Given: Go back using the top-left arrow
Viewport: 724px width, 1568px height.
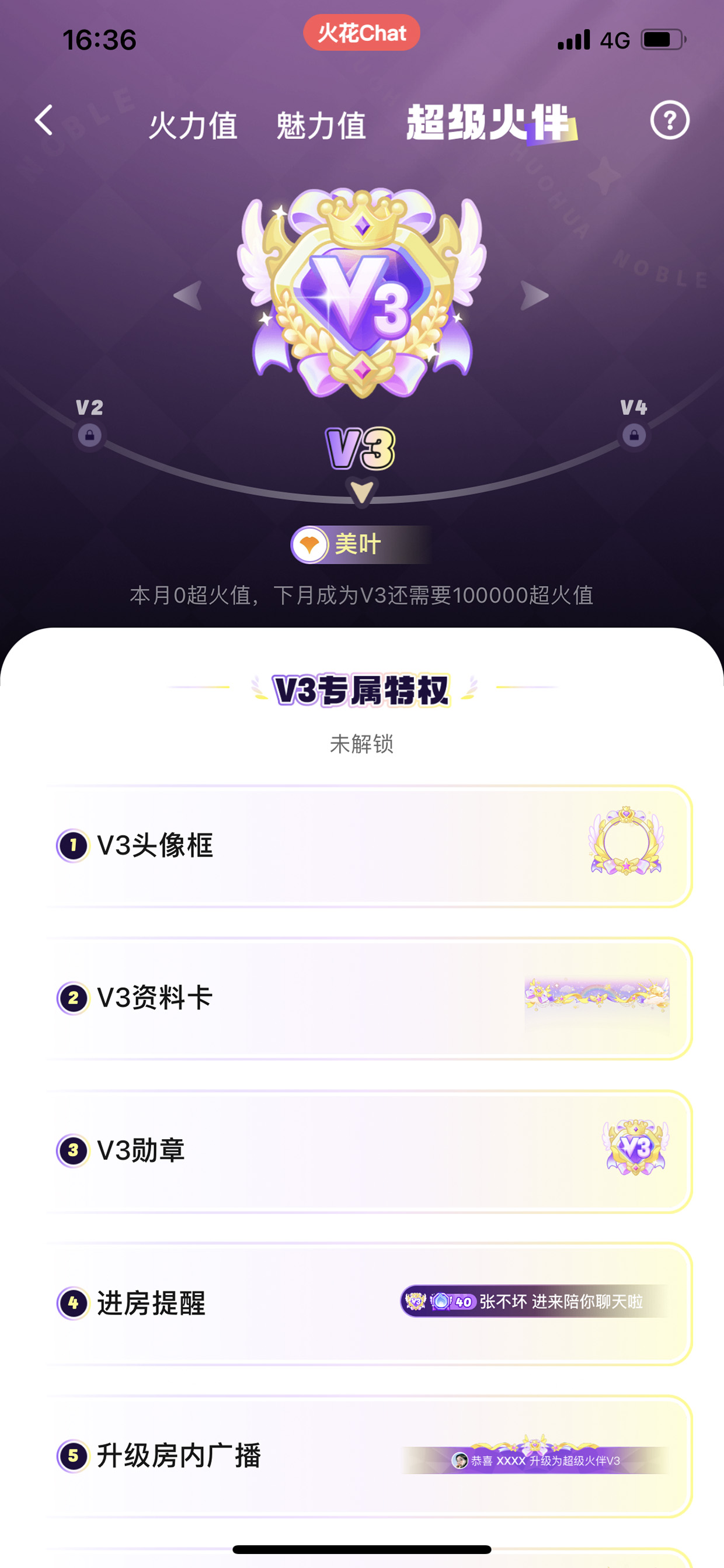Looking at the screenshot, I should point(44,120).
